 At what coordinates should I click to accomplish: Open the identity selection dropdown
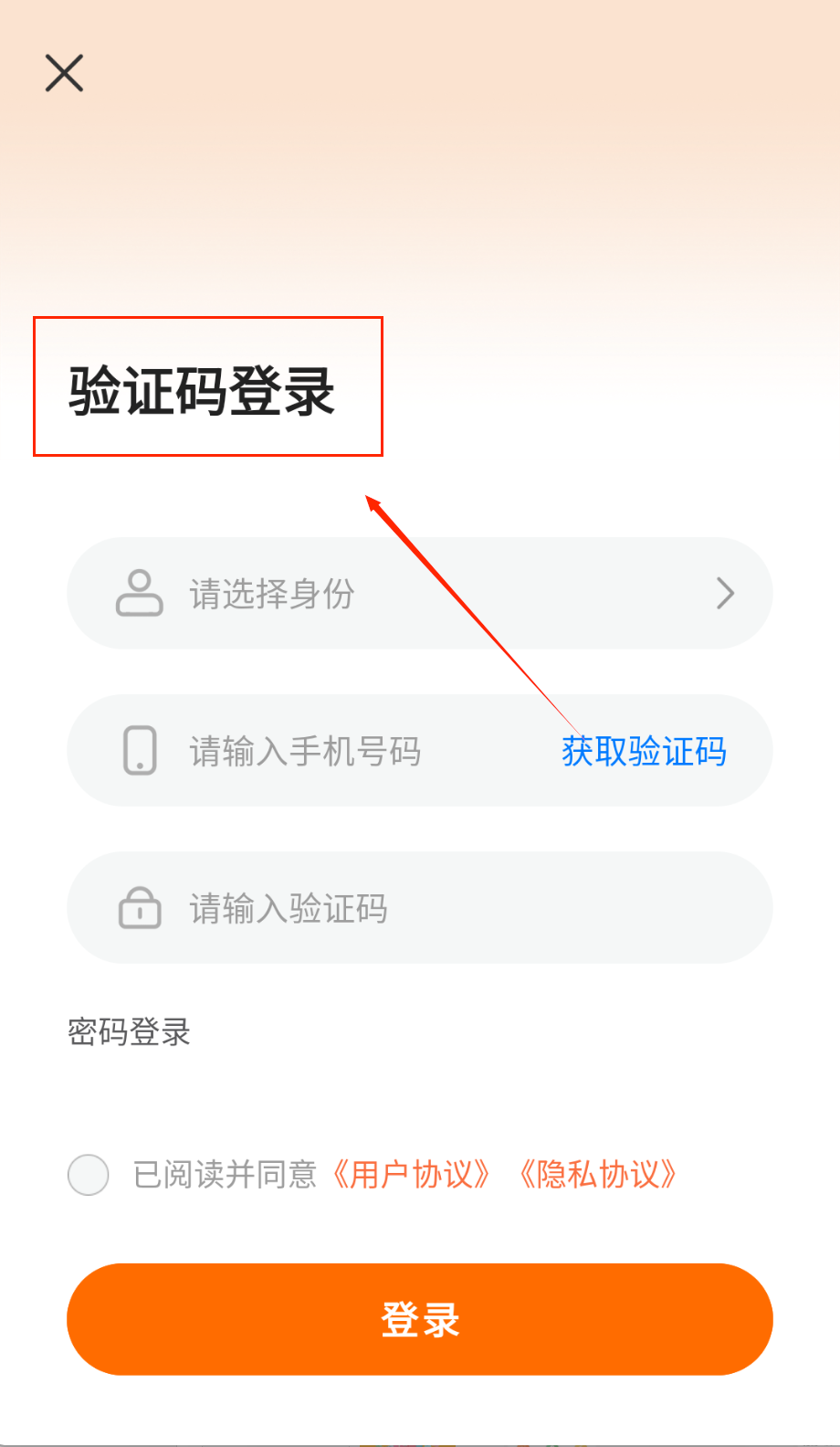(420, 594)
